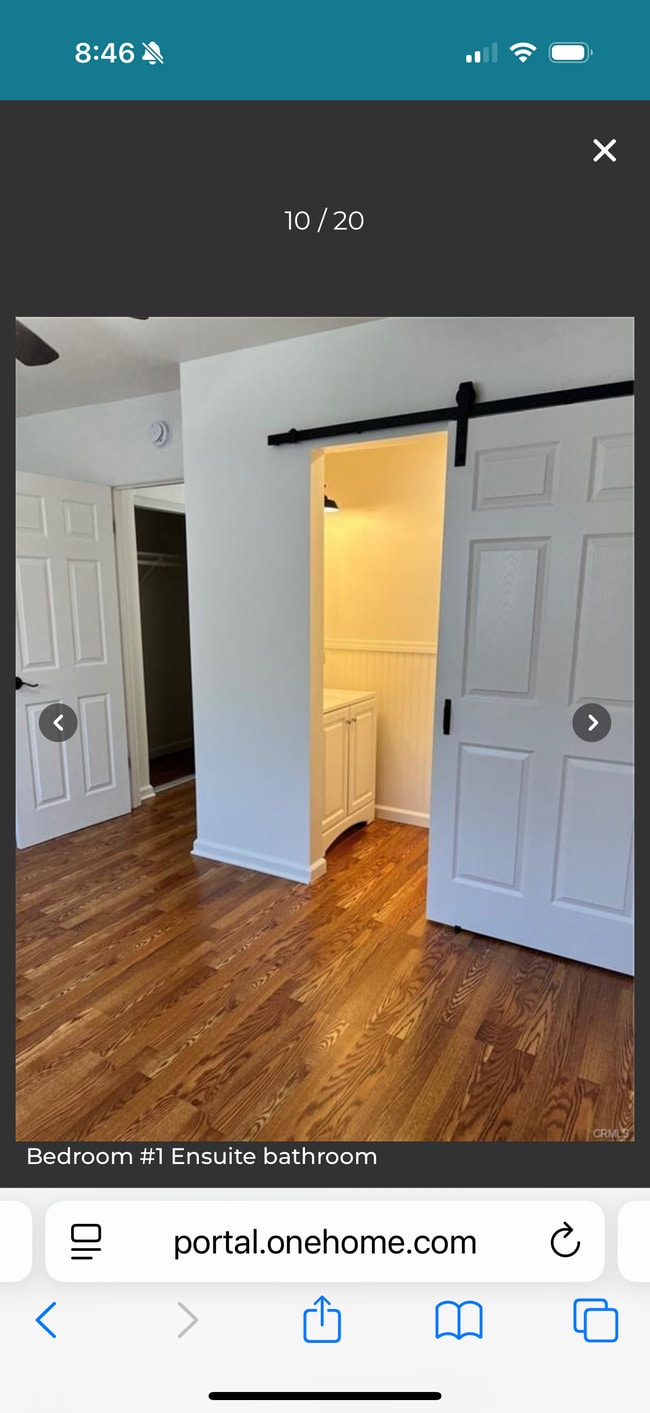The height and width of the screenshot is (1413, 650).
Task: Go to the previous listing photo
Action: pos(58,722)
